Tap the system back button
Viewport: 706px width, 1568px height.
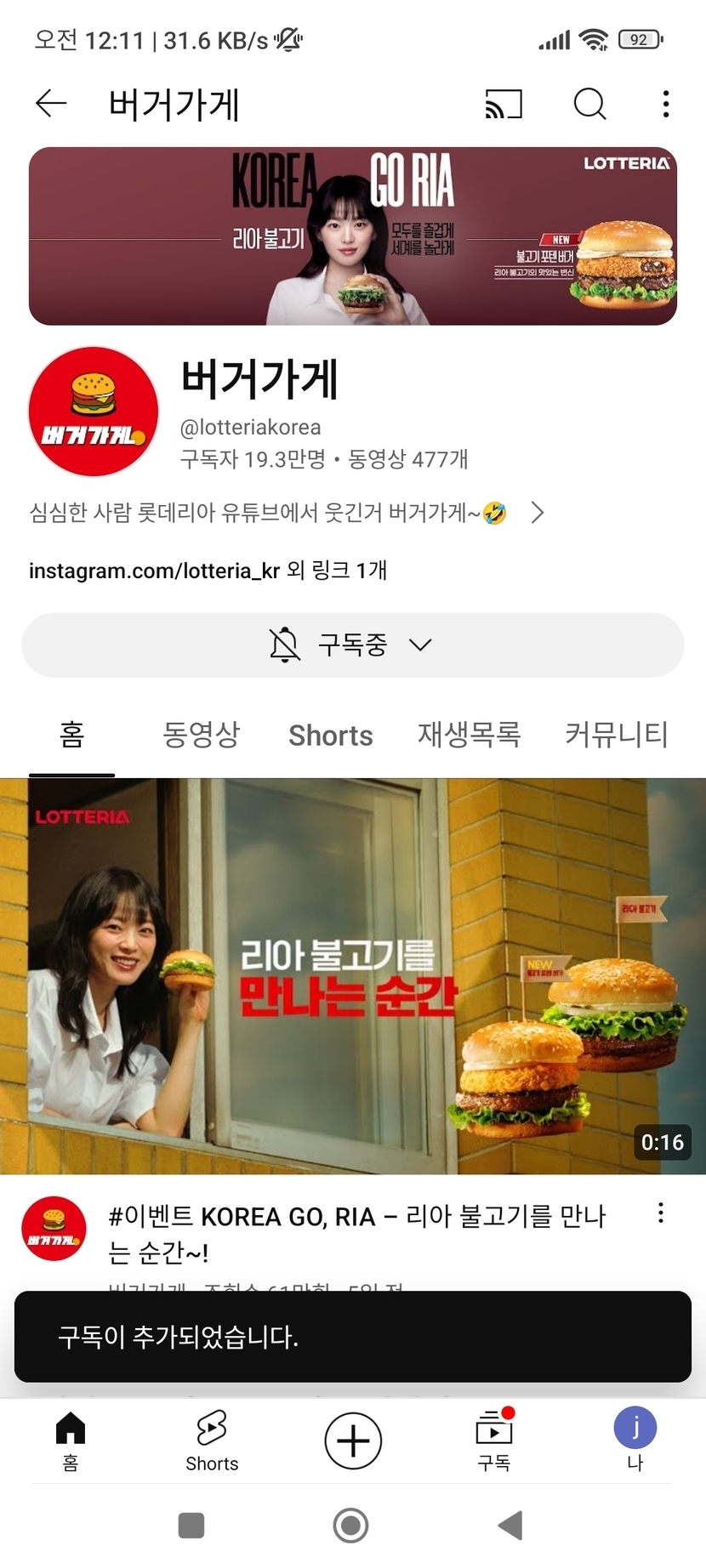(x=510, y=1525)
